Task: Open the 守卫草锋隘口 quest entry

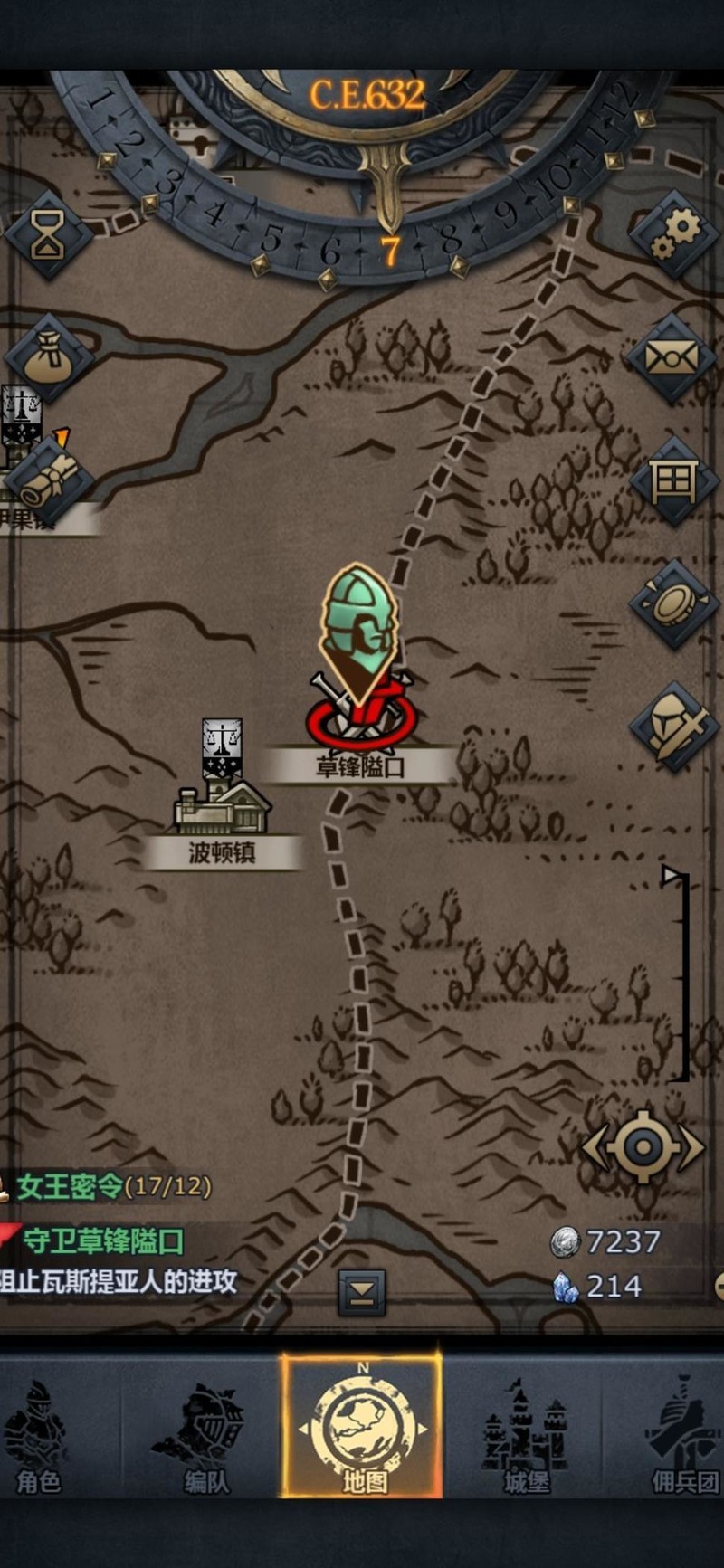Action: [102, 1241]
